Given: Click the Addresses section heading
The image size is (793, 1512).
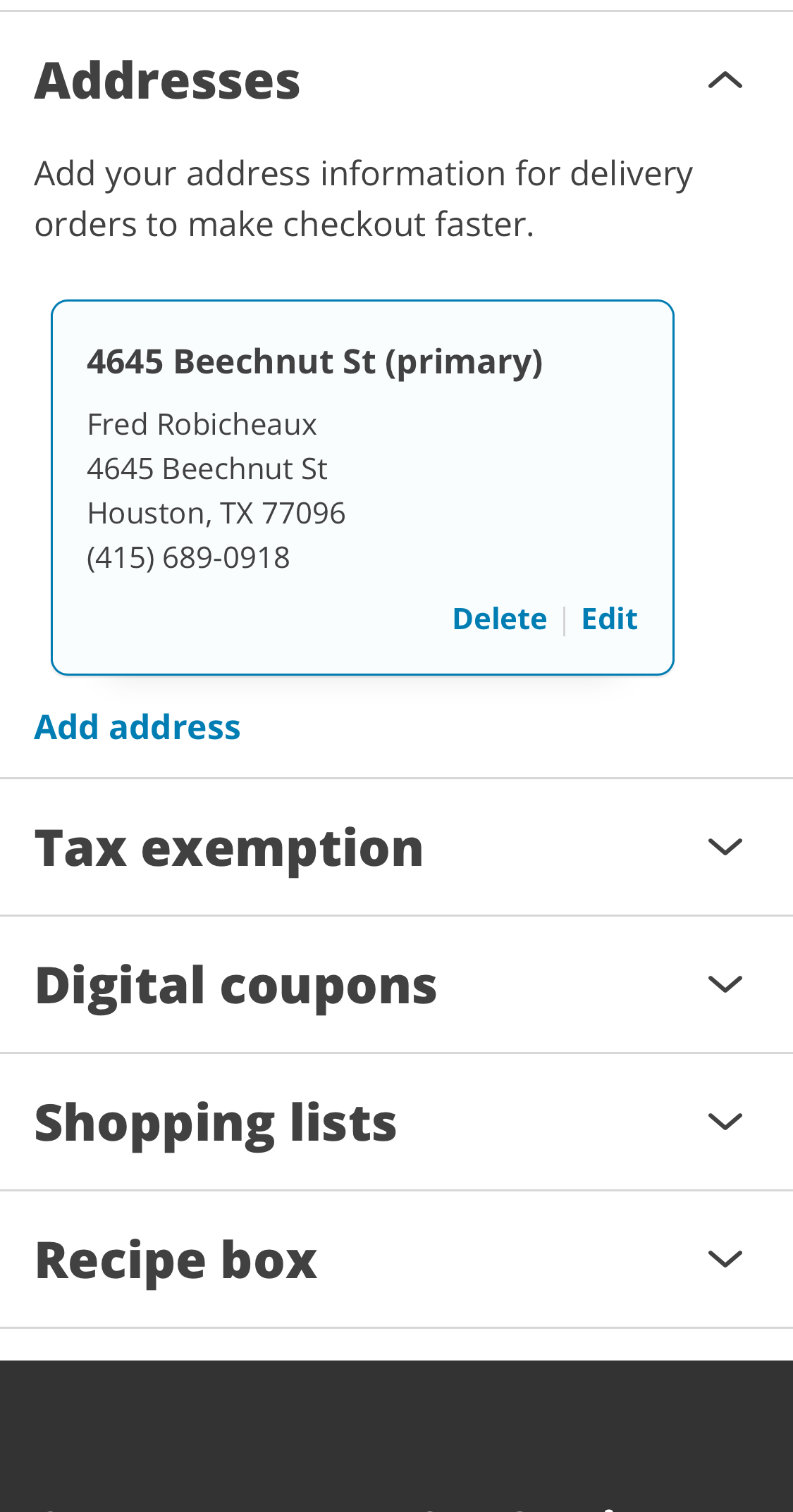Looking at the screenshot, I should click(167, 80).
